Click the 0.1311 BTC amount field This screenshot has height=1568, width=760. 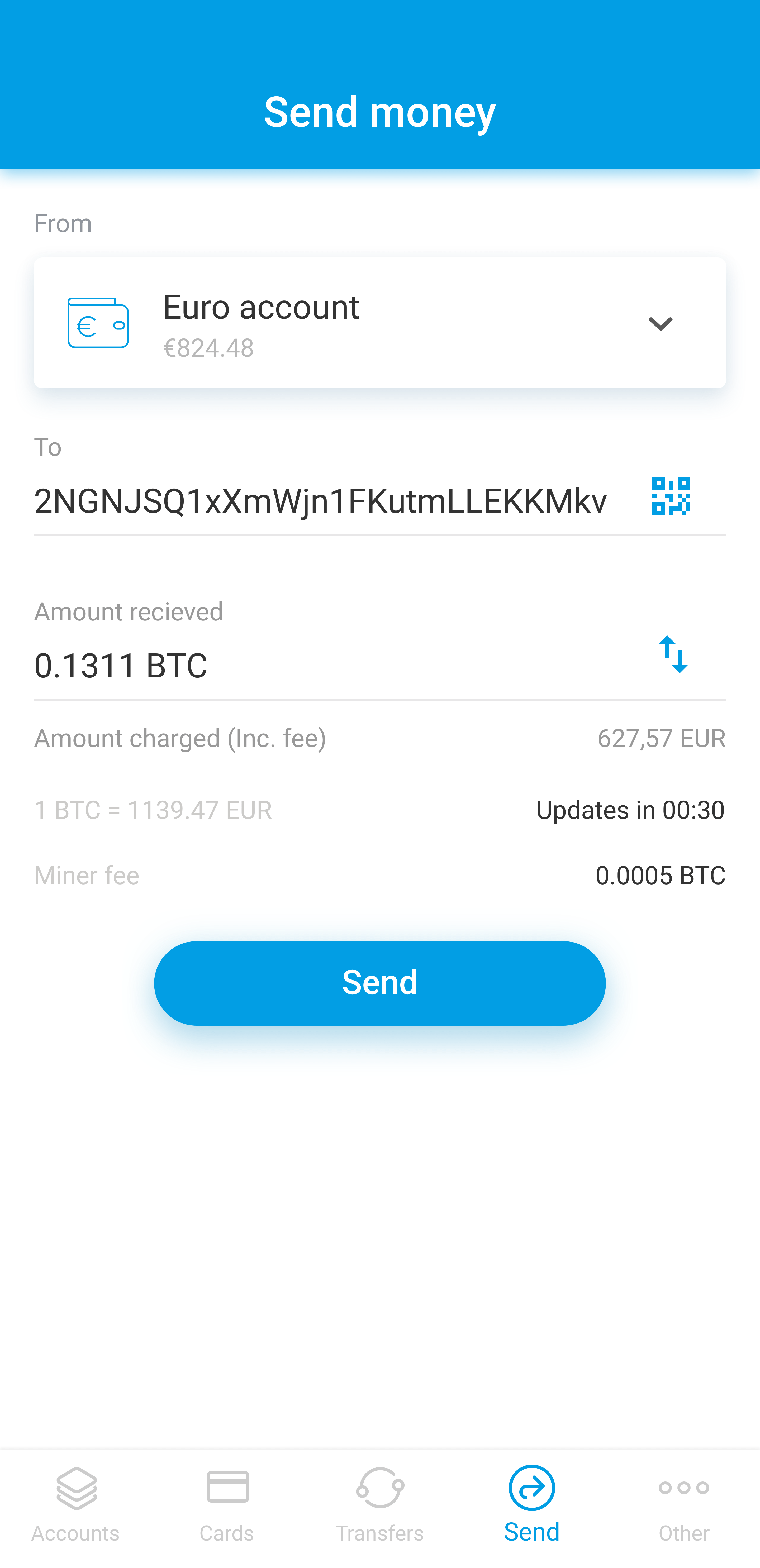pyautogui.click(x=121, y=665)
